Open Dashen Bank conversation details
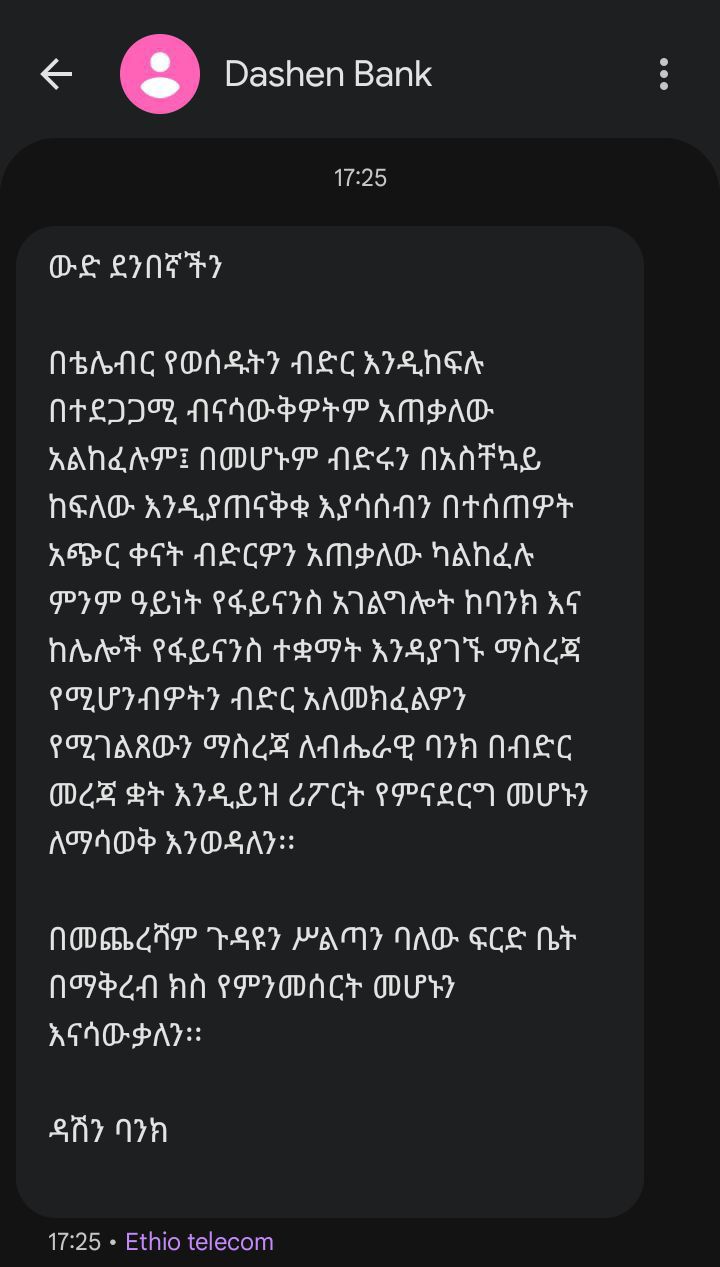This screenshot has height=1267, width=720. coord(328,74)
